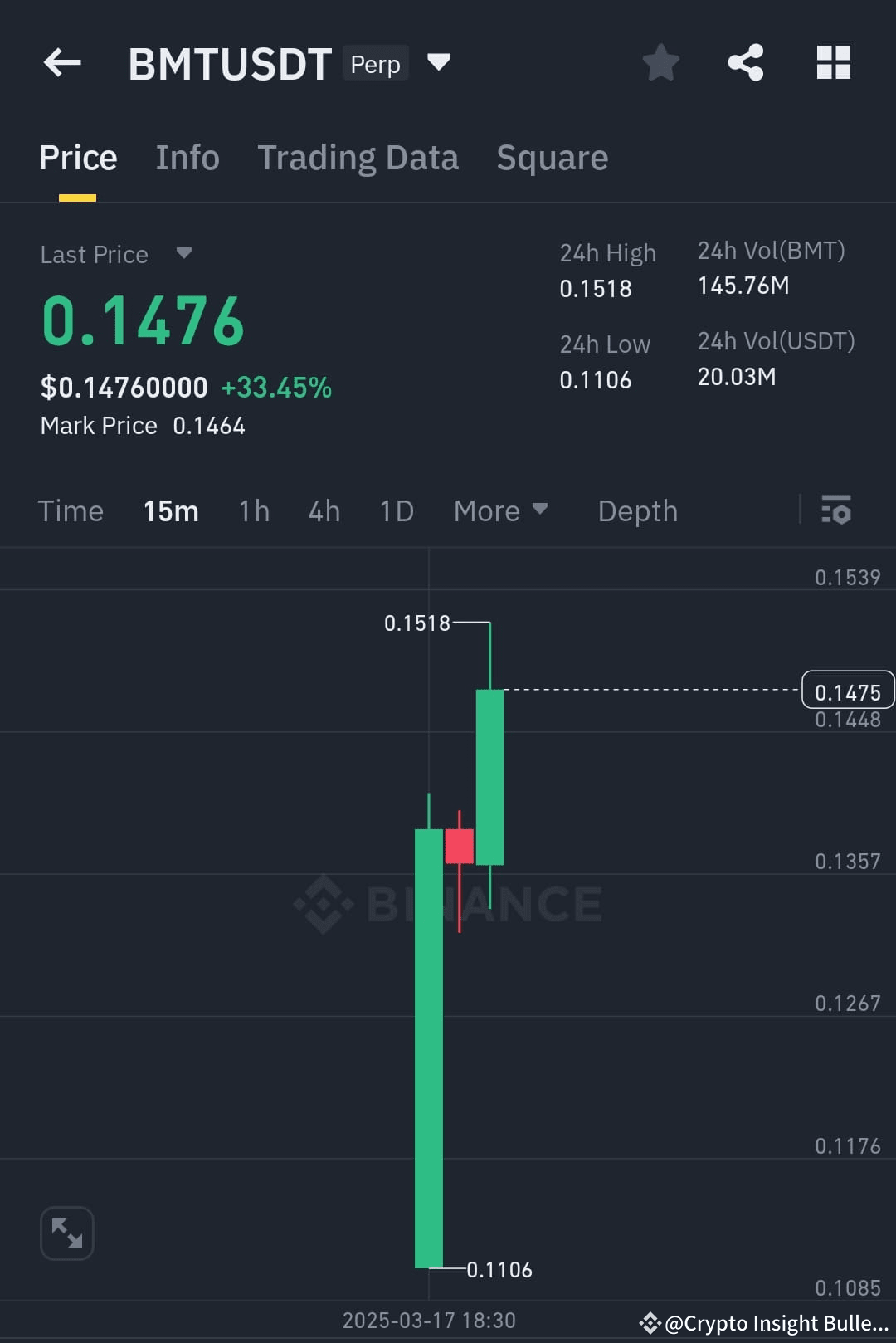Open the Perp contract selector dropdown
The width and height of the screenshot is (896, 1343).
[439, 62]
